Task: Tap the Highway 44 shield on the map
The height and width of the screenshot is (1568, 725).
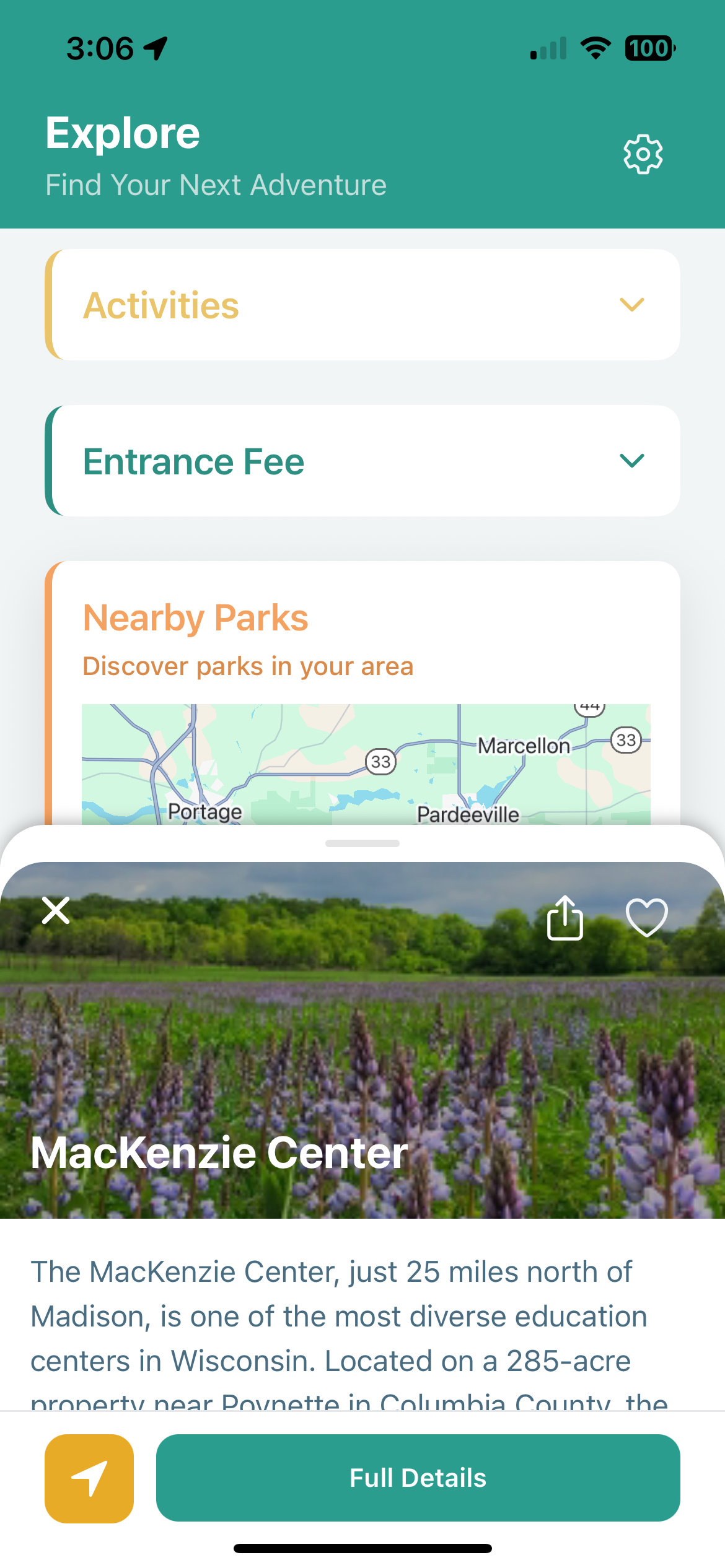Action: (x=589, y=707)
